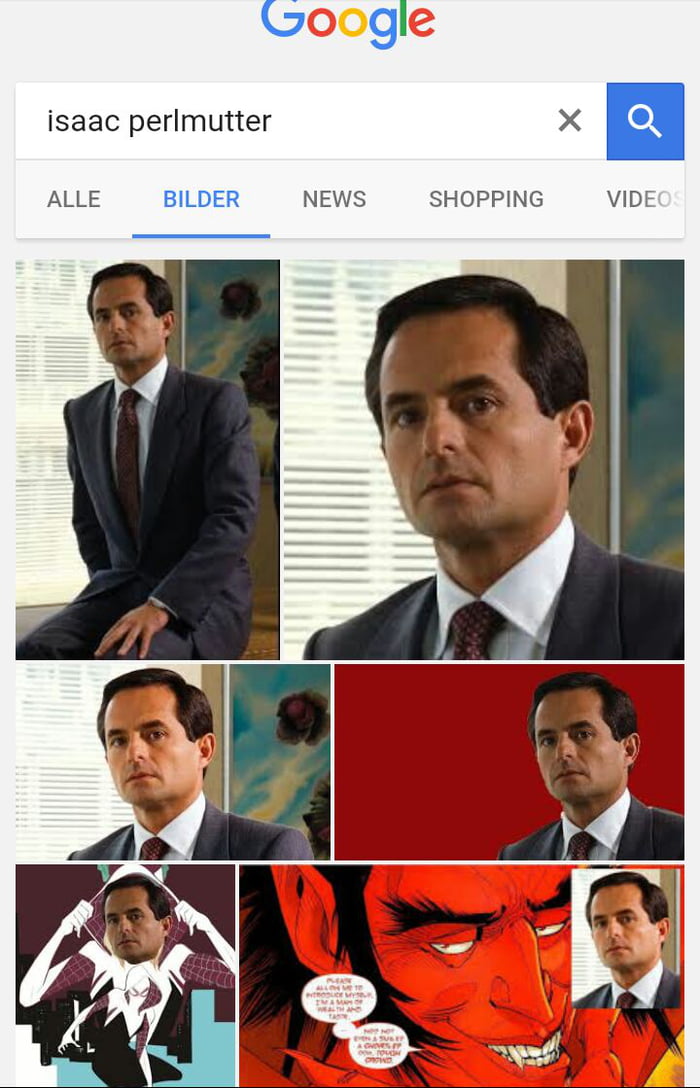
Task: Go to the SHOPPING tab
Action: pos(486,199)
